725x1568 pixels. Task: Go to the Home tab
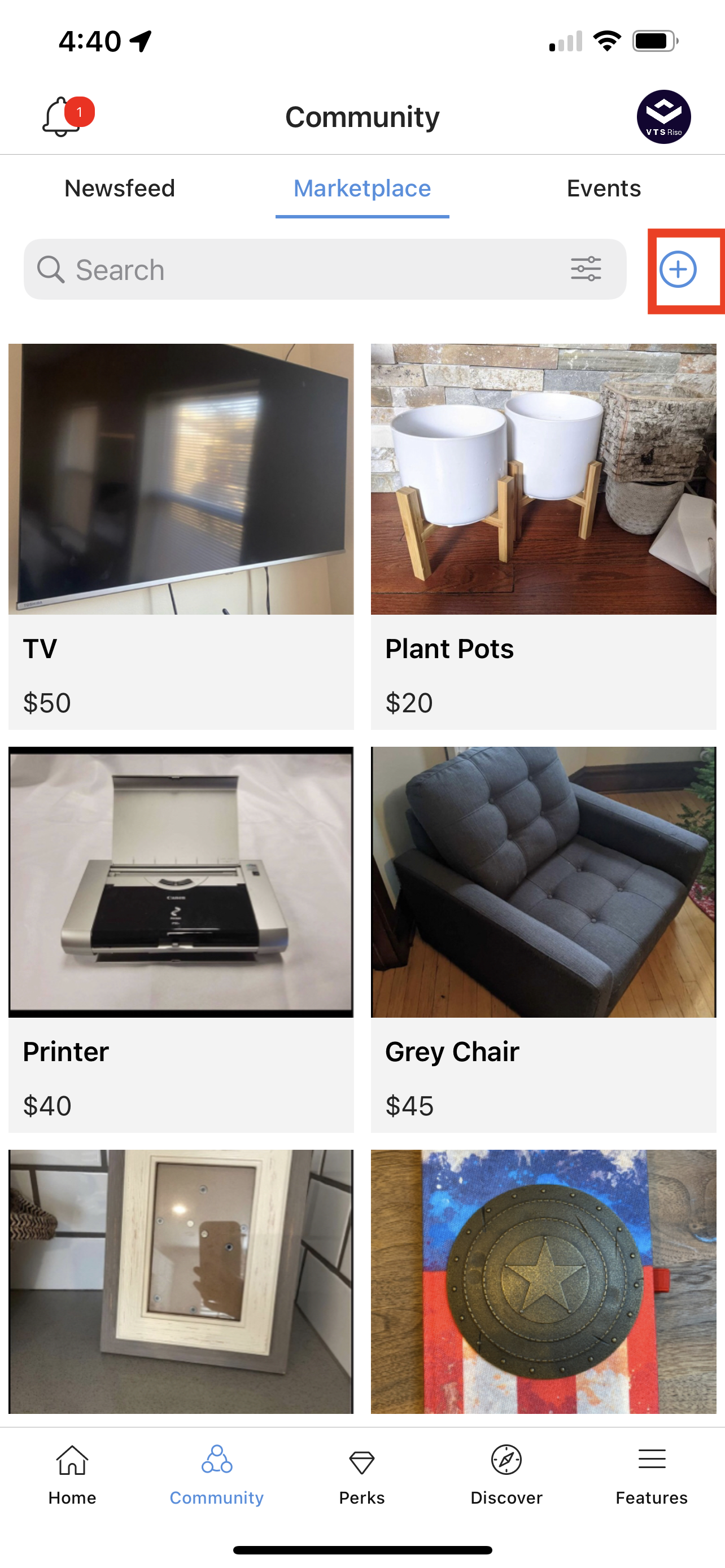[72, 1473]
